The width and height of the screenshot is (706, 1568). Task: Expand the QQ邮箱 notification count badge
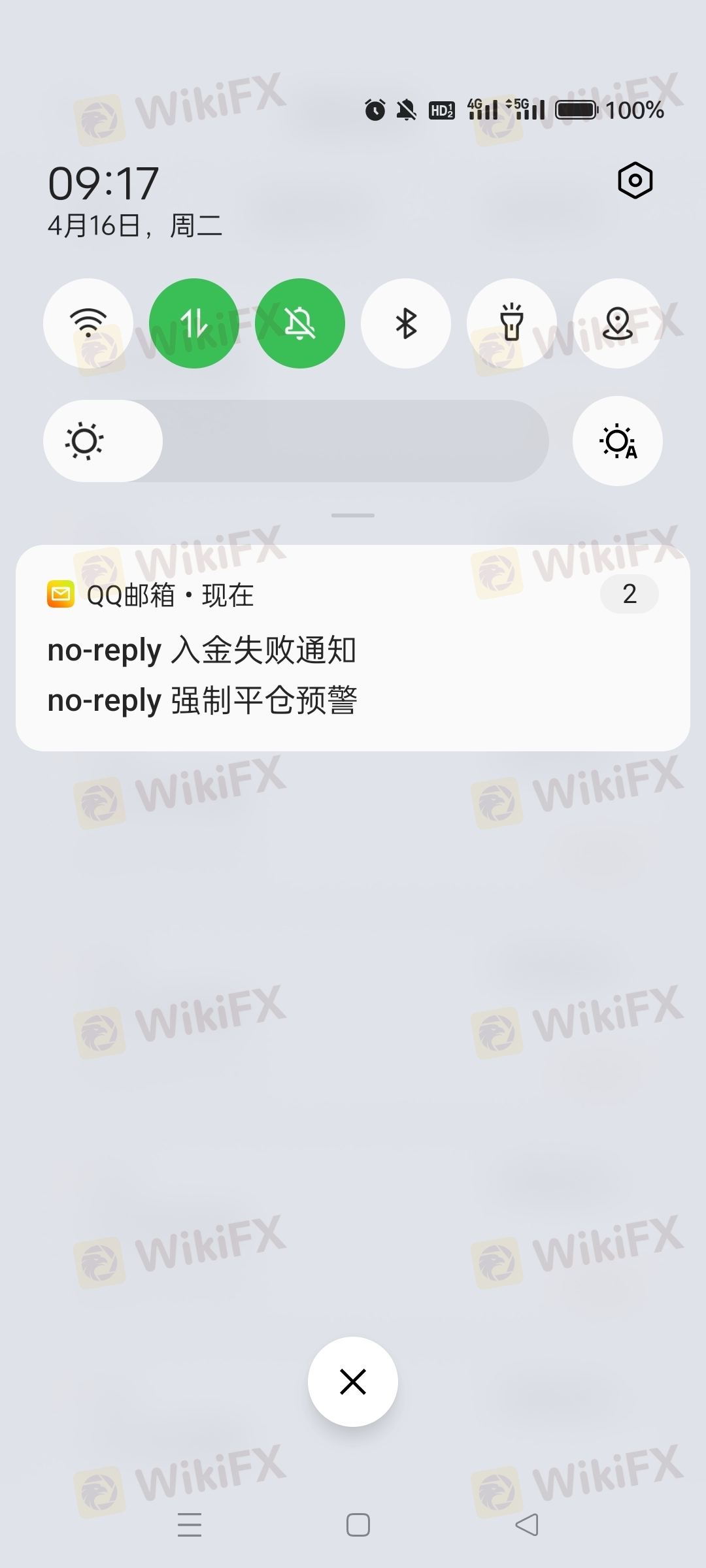[x=630, y=594]
